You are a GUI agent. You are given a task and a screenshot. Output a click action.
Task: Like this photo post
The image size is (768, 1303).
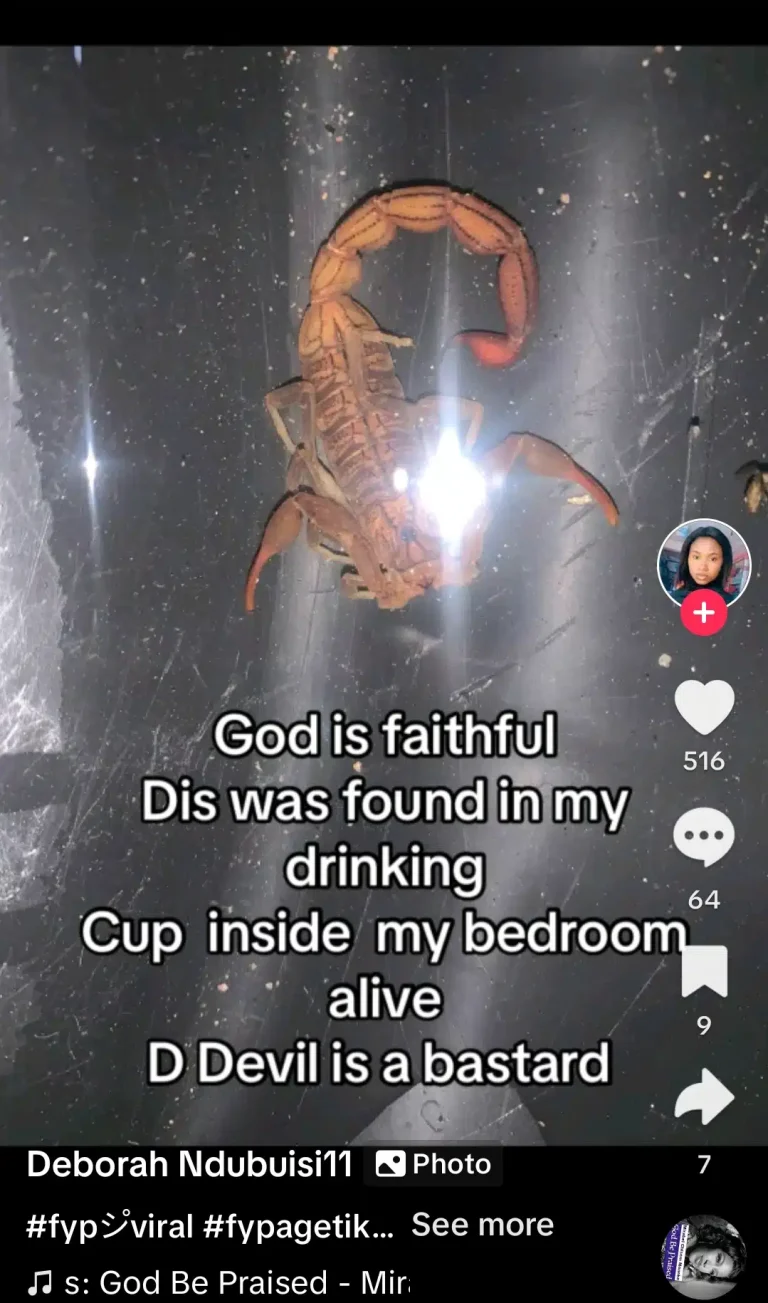point(704,708)
